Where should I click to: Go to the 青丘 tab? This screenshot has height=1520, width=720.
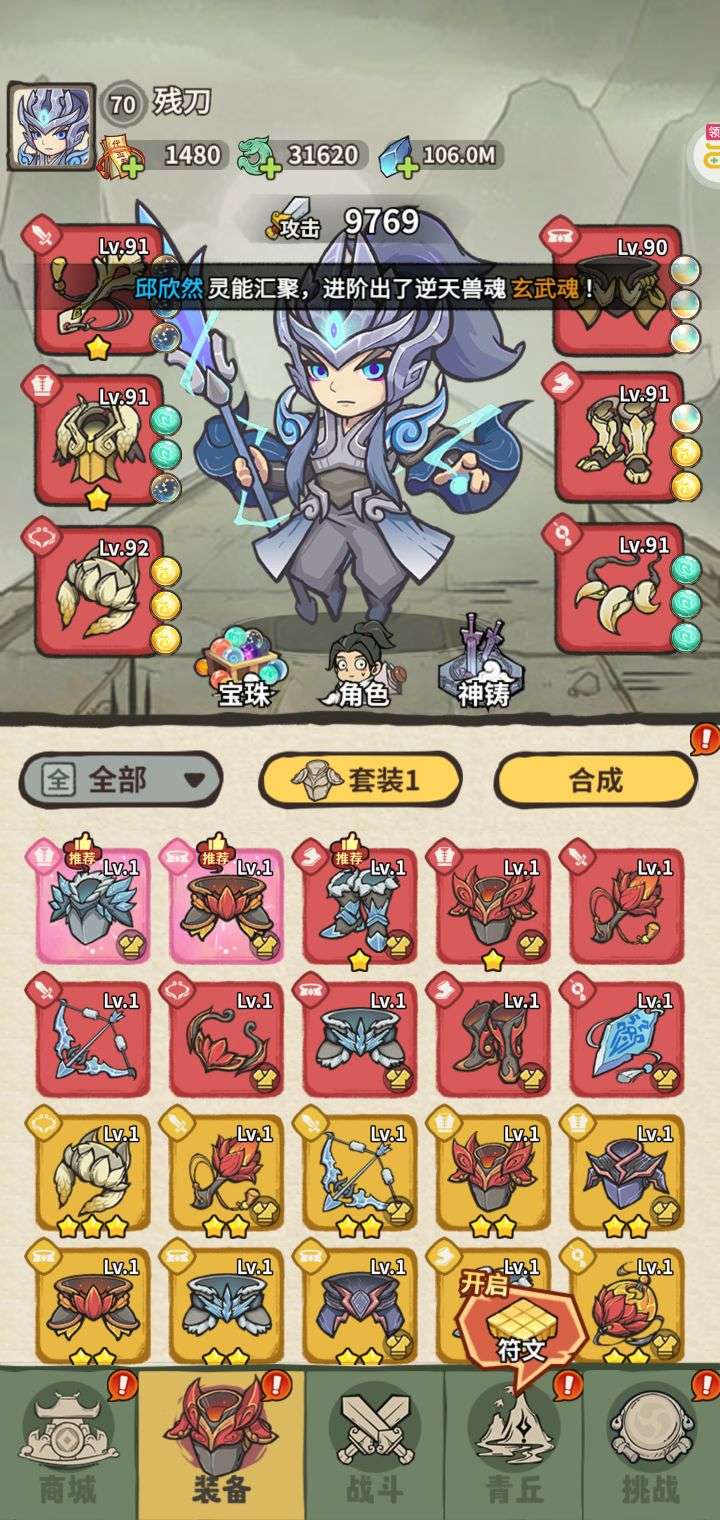514,1445
